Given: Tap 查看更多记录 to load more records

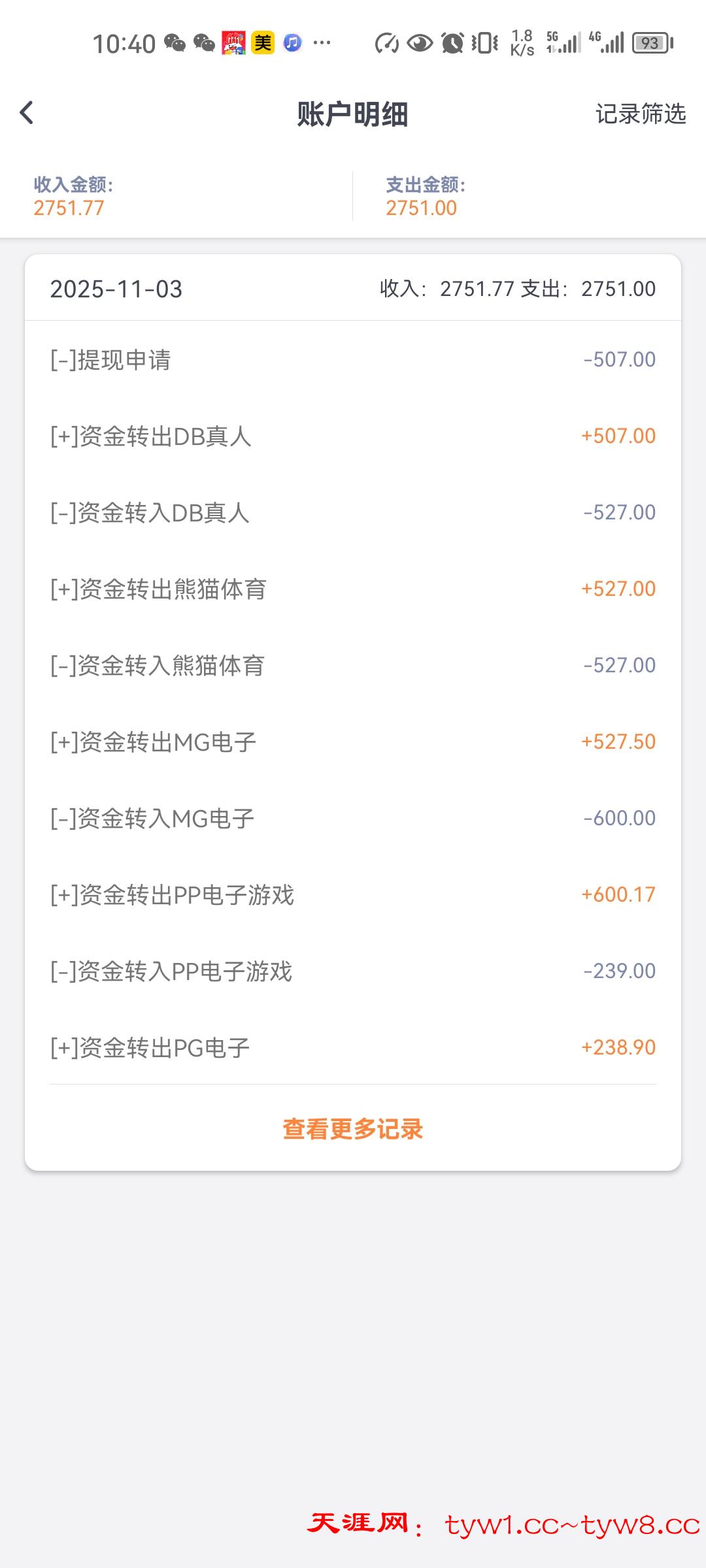Looking at the screenshot, I should tap(353, 1129).
